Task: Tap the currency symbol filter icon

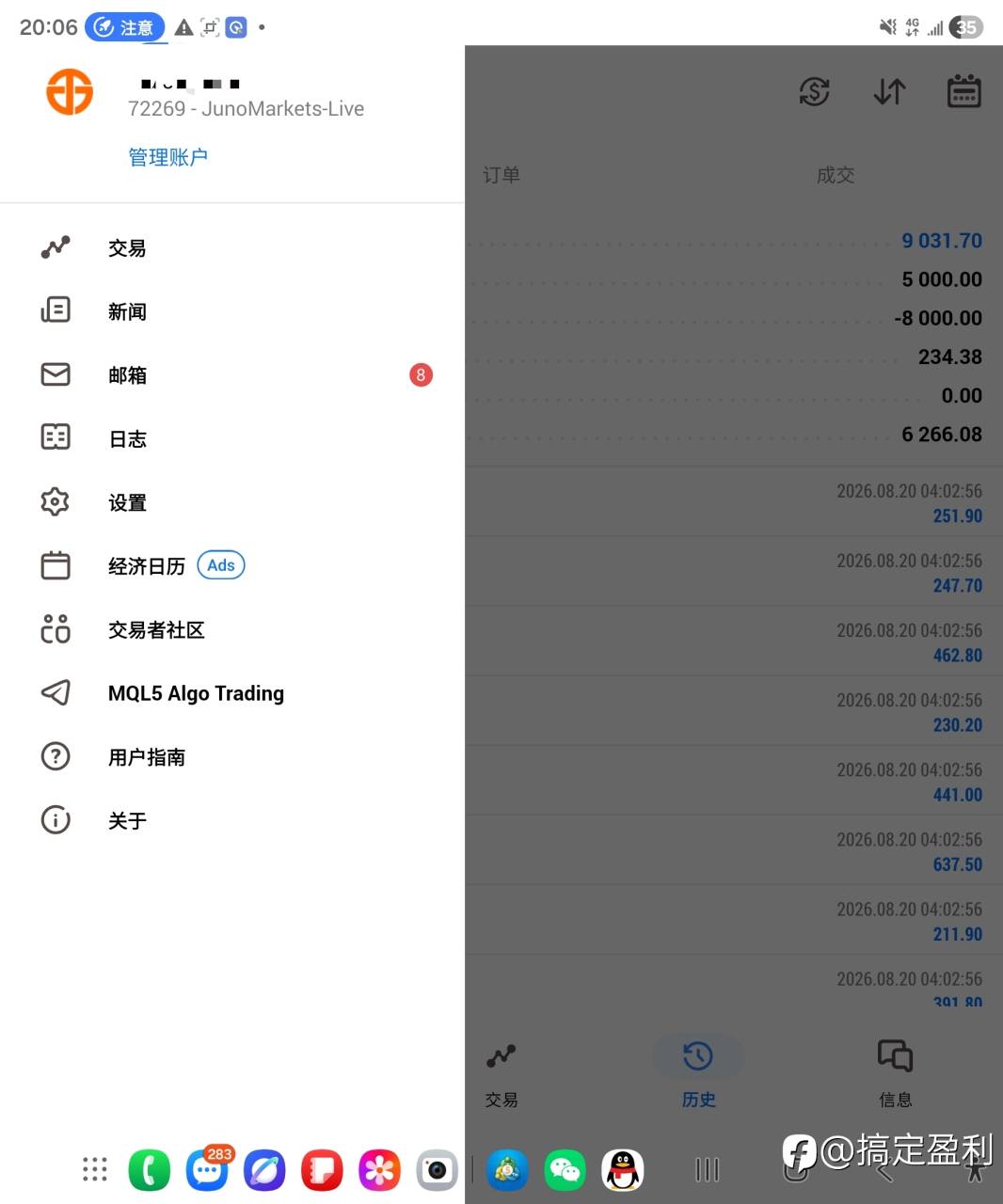Action: (x=814, y=91)
